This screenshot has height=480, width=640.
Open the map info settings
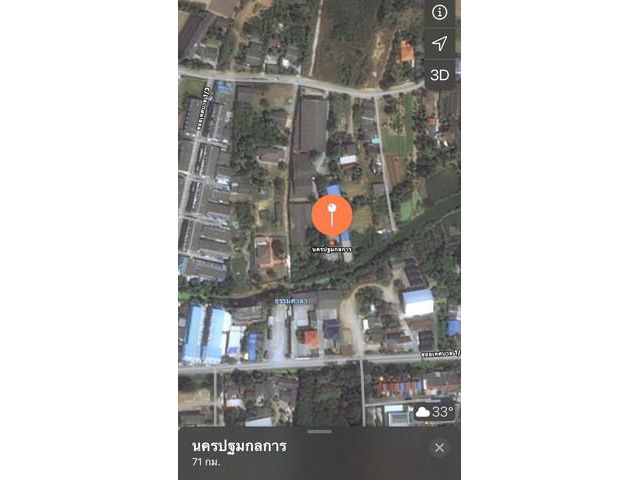click(x=439, y=12)
